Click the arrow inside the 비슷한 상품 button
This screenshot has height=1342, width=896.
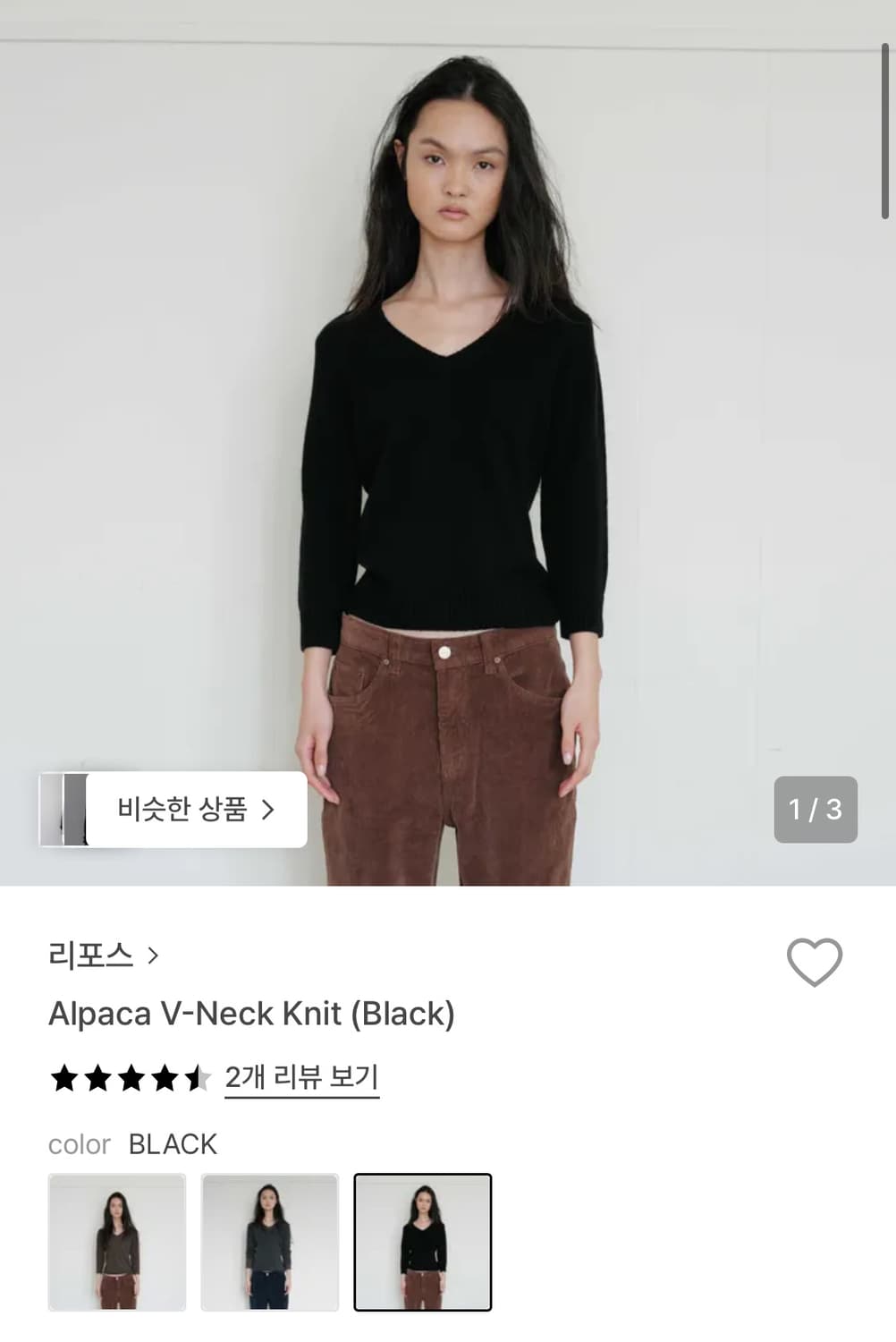coord(269,809)
